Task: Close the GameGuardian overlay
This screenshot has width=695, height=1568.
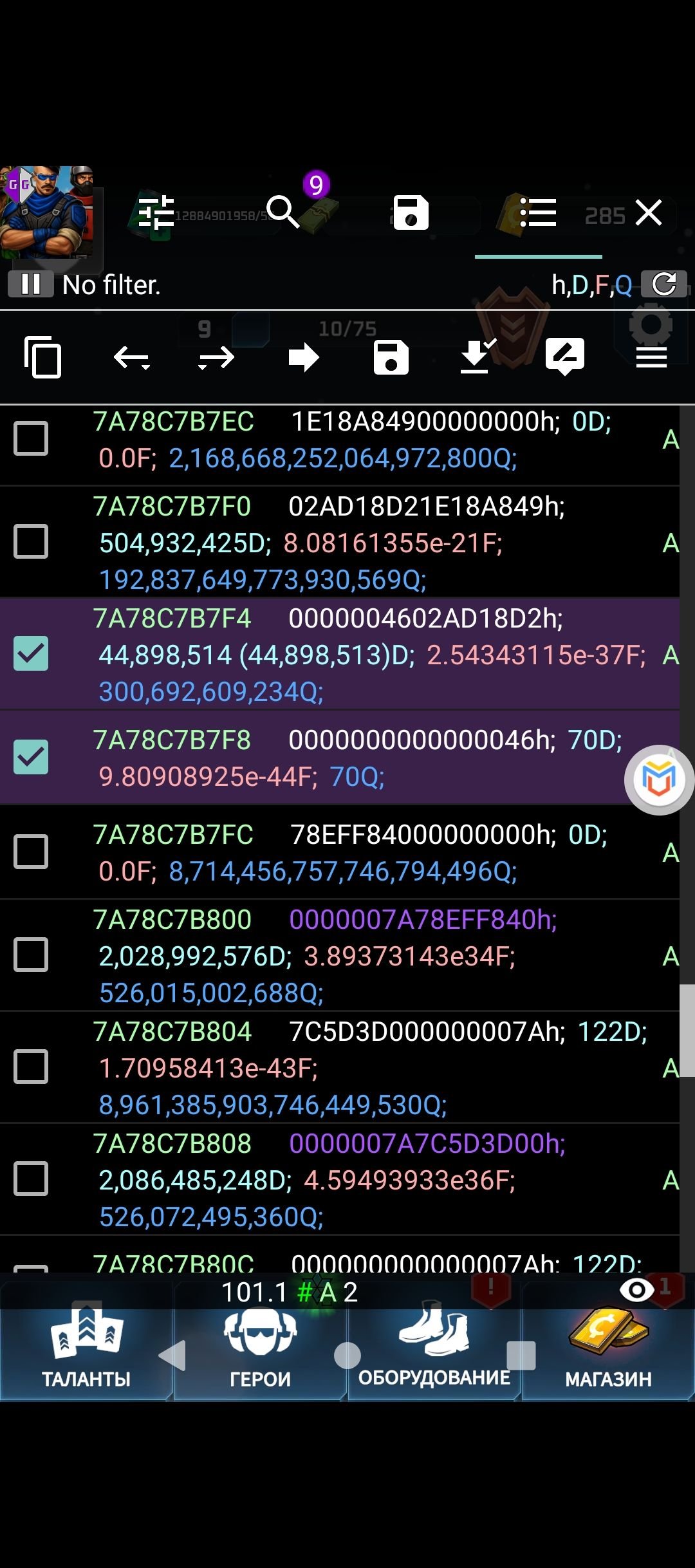Action: (649, 212)
